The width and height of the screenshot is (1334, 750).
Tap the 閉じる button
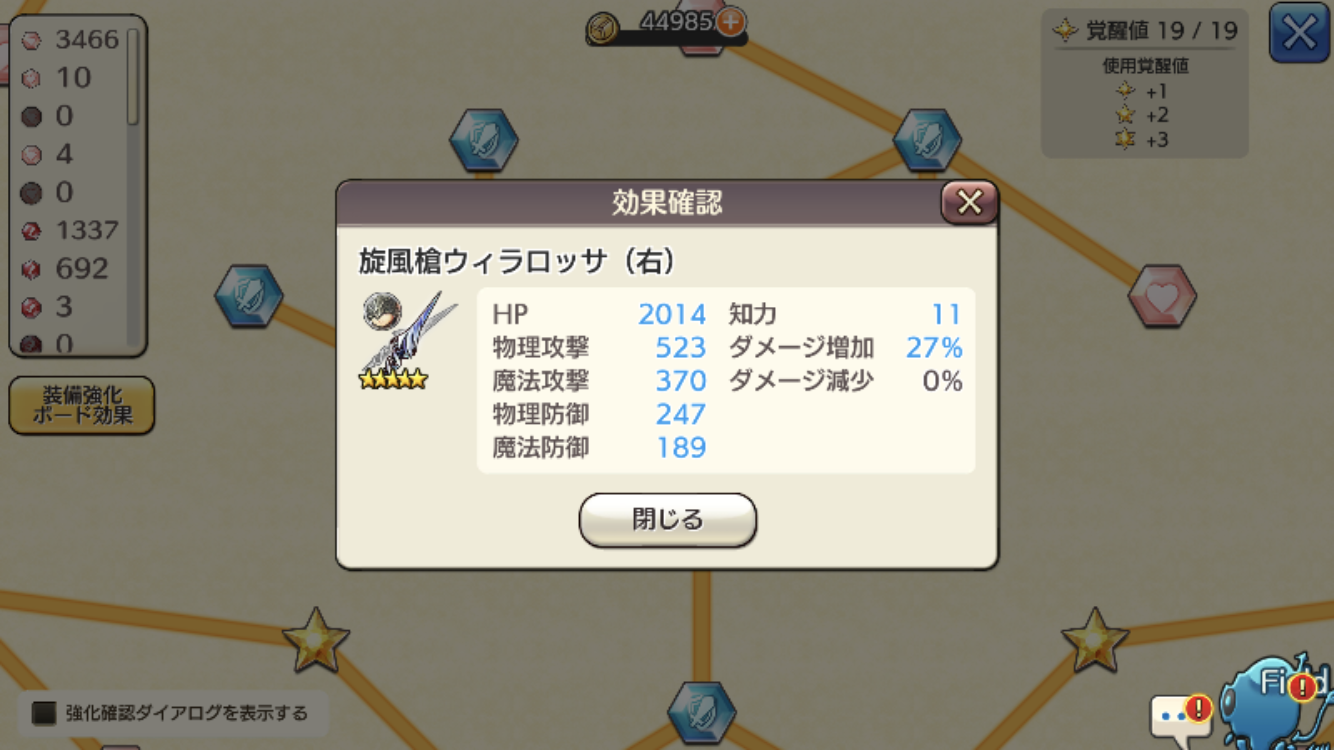pos(667,520)
